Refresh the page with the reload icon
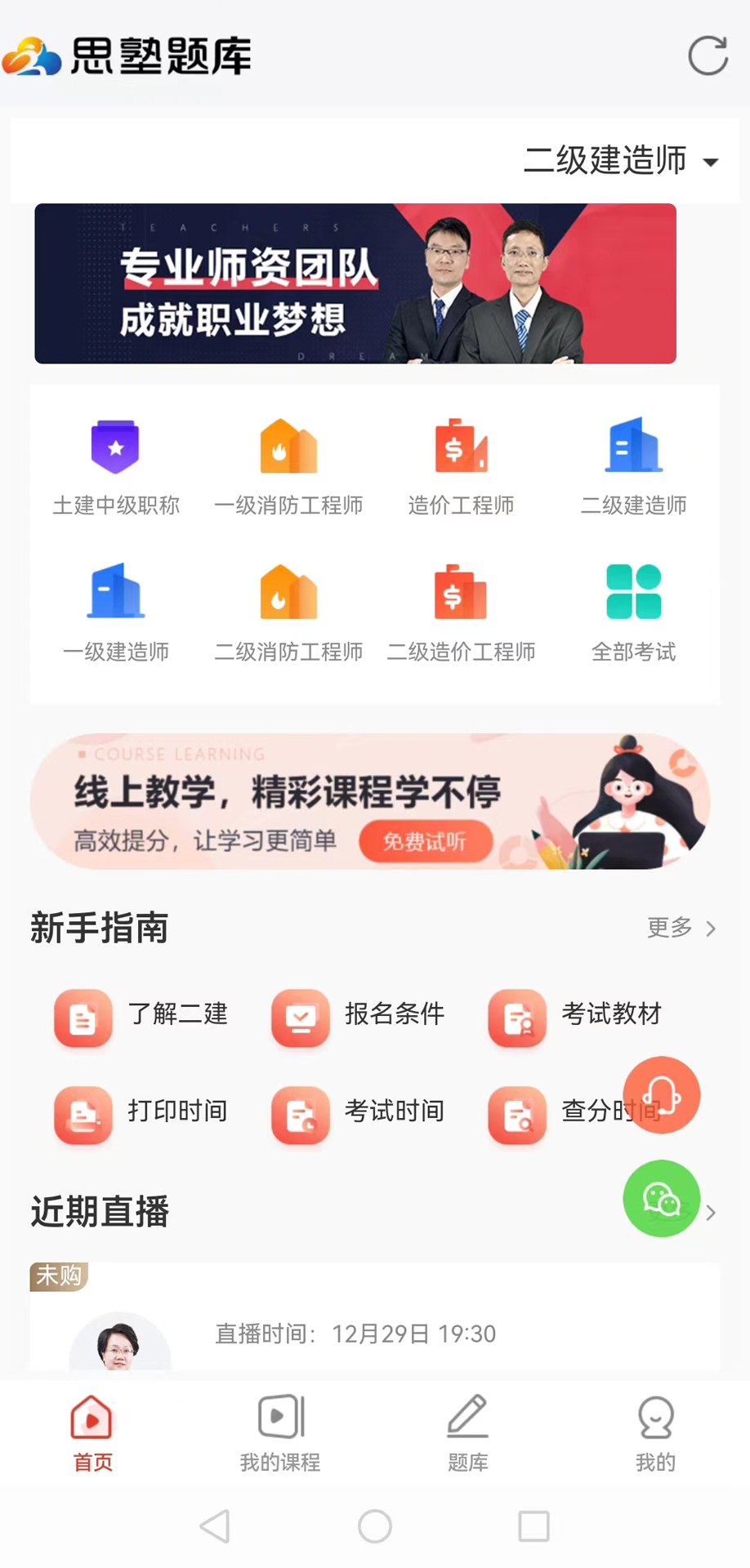This screenshot has width=750, height=1568. (x=708, y=56)
